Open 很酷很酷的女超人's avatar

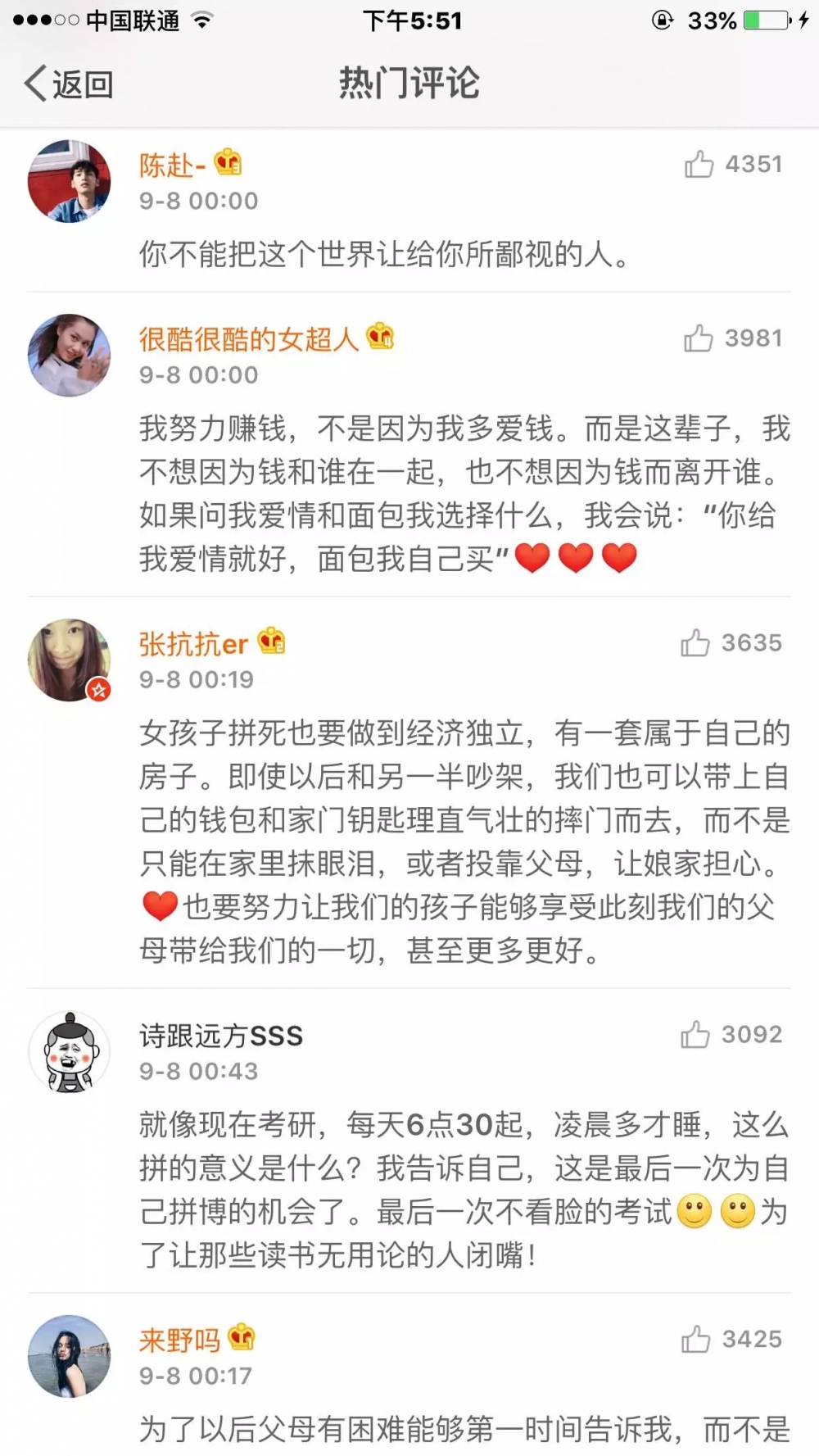tap(69, 355)
